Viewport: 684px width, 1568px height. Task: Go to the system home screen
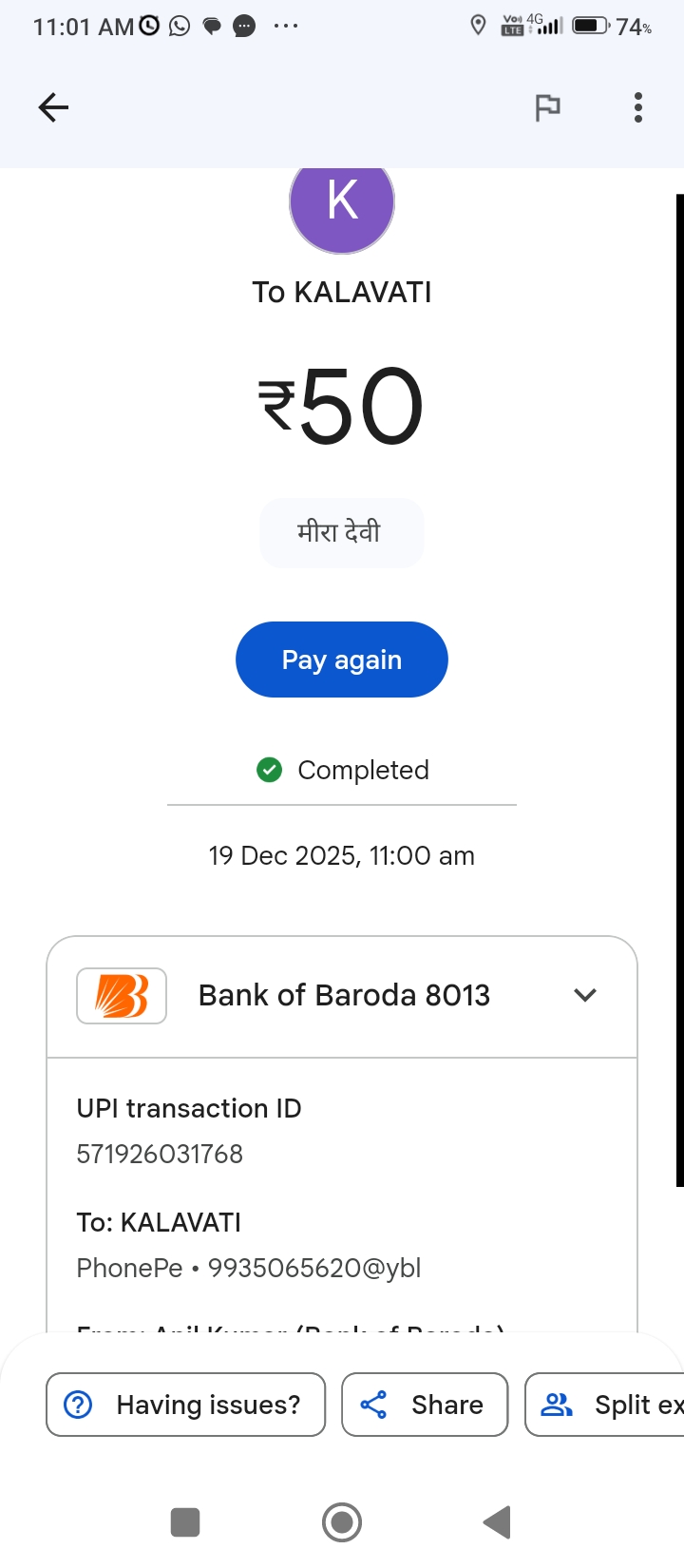pyautogui.click(x=342, y=1522)
